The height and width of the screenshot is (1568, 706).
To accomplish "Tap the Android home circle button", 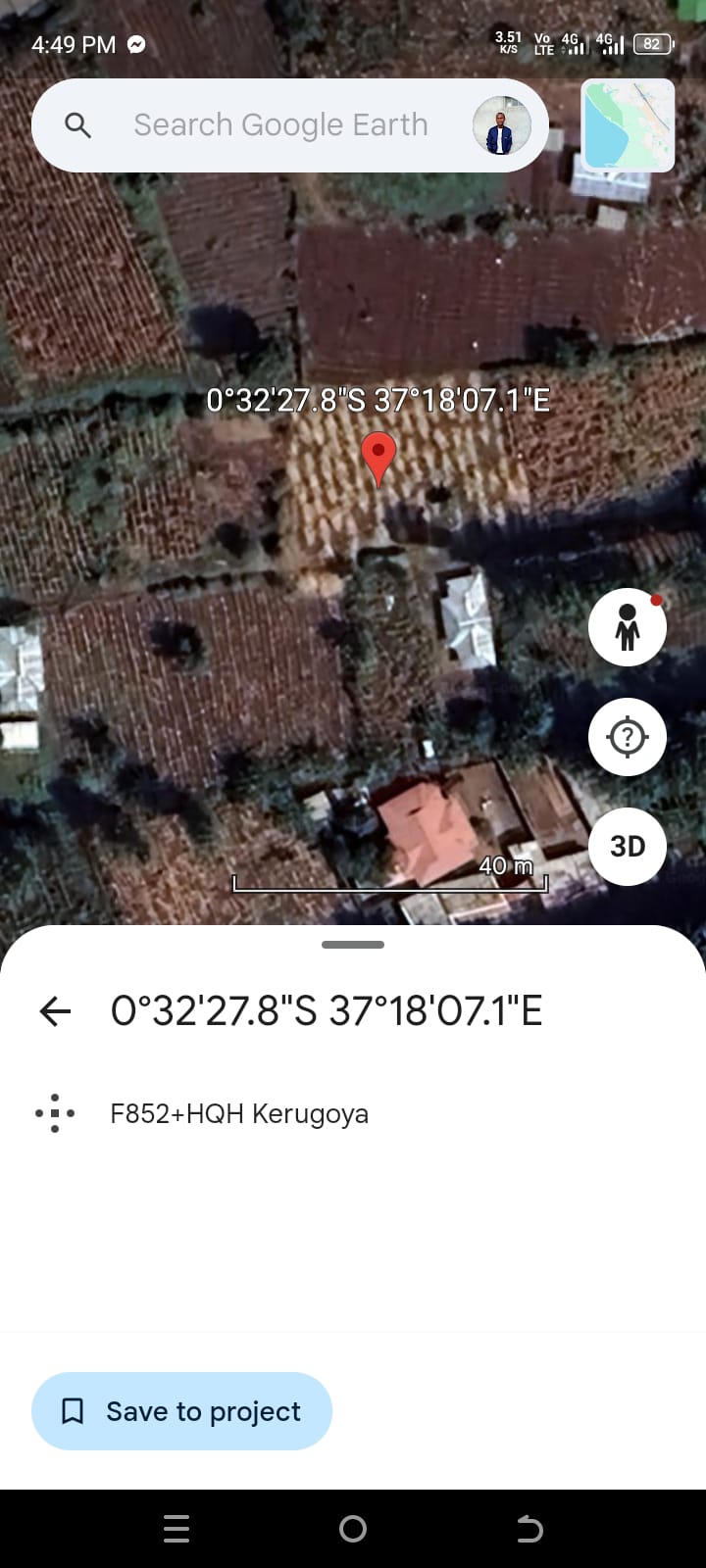I will pyautogui.click(x=353, y=1528).
